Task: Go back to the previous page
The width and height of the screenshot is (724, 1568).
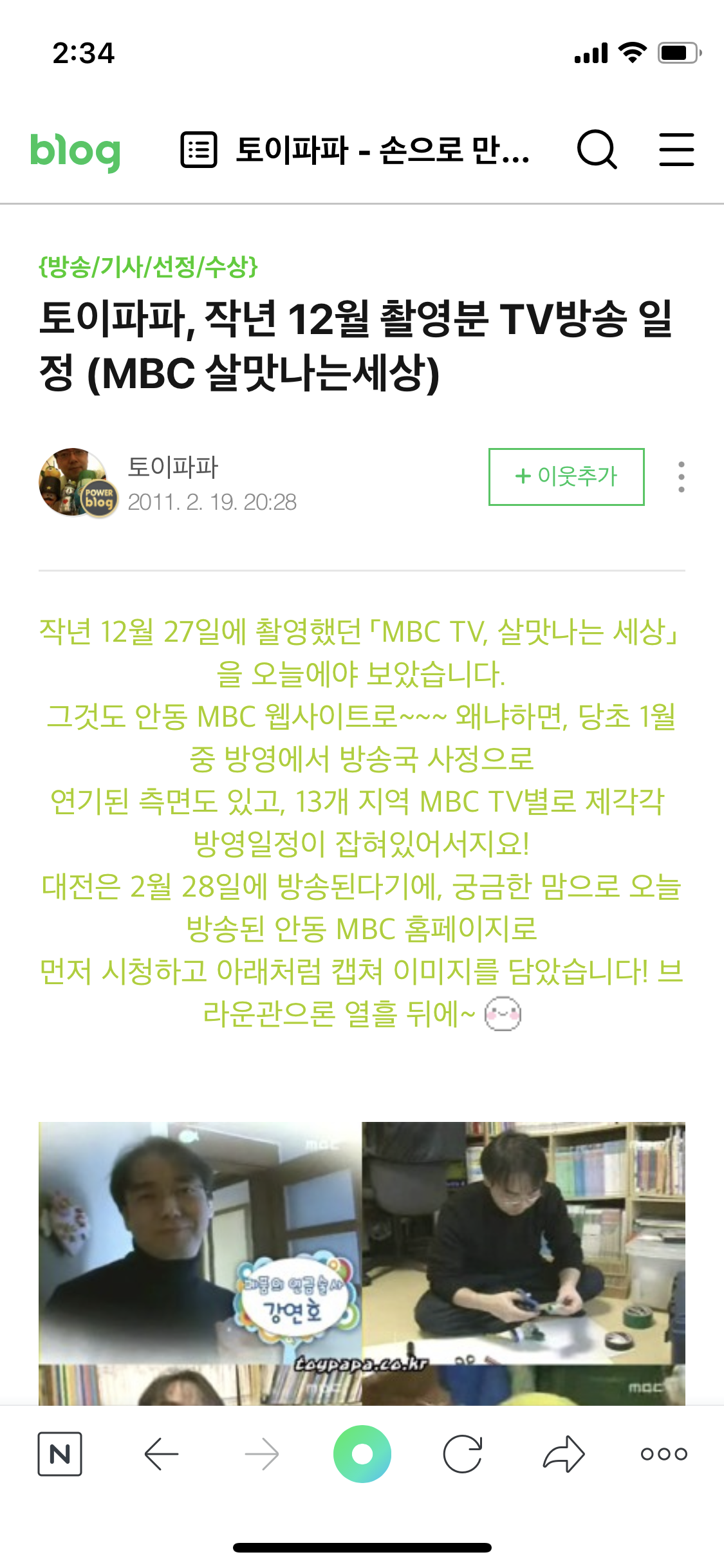Action: tap(161, 1453)
